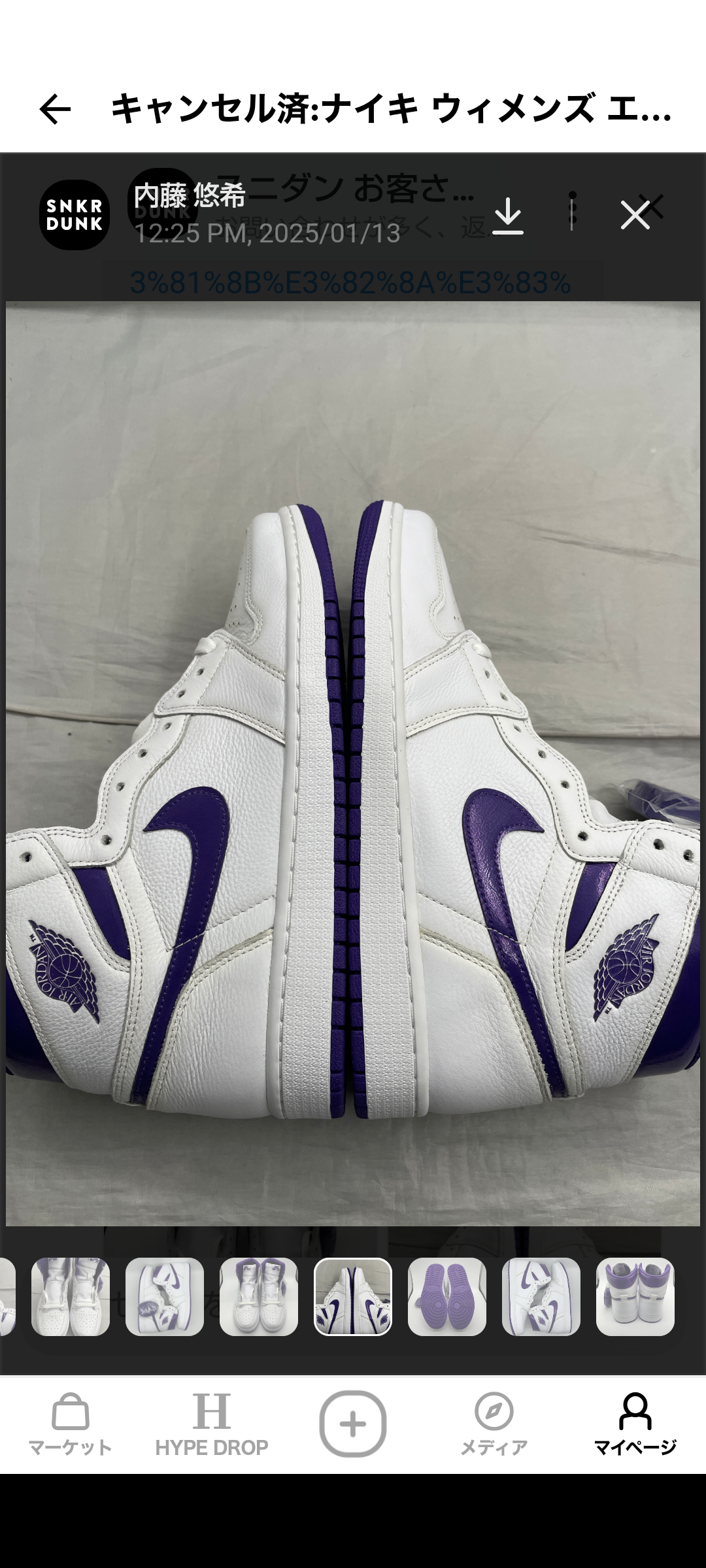Switch to the マーケット tab
This screenshot has height=1568, width=706.
[71, 1424]
